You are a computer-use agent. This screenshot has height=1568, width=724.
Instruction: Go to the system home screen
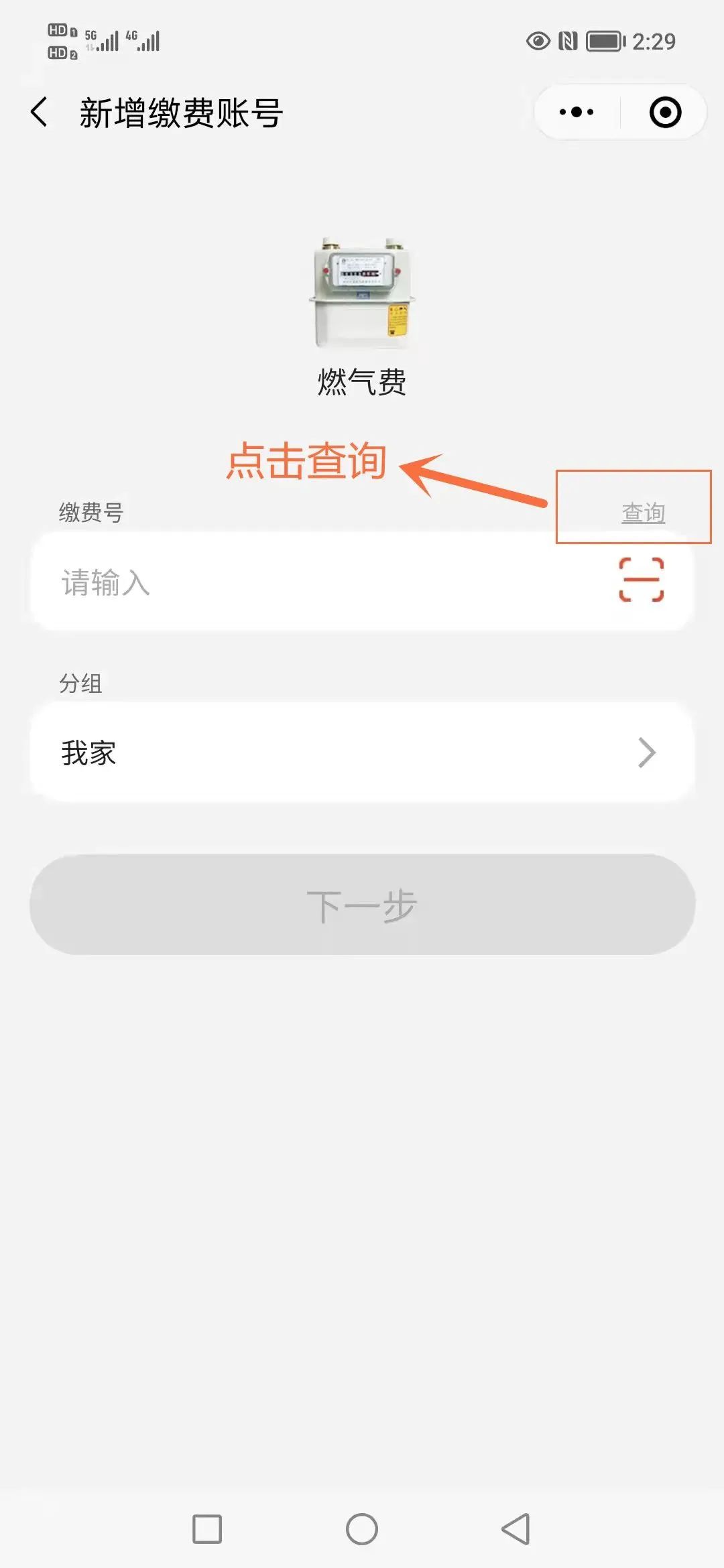tap(362, 1529)
